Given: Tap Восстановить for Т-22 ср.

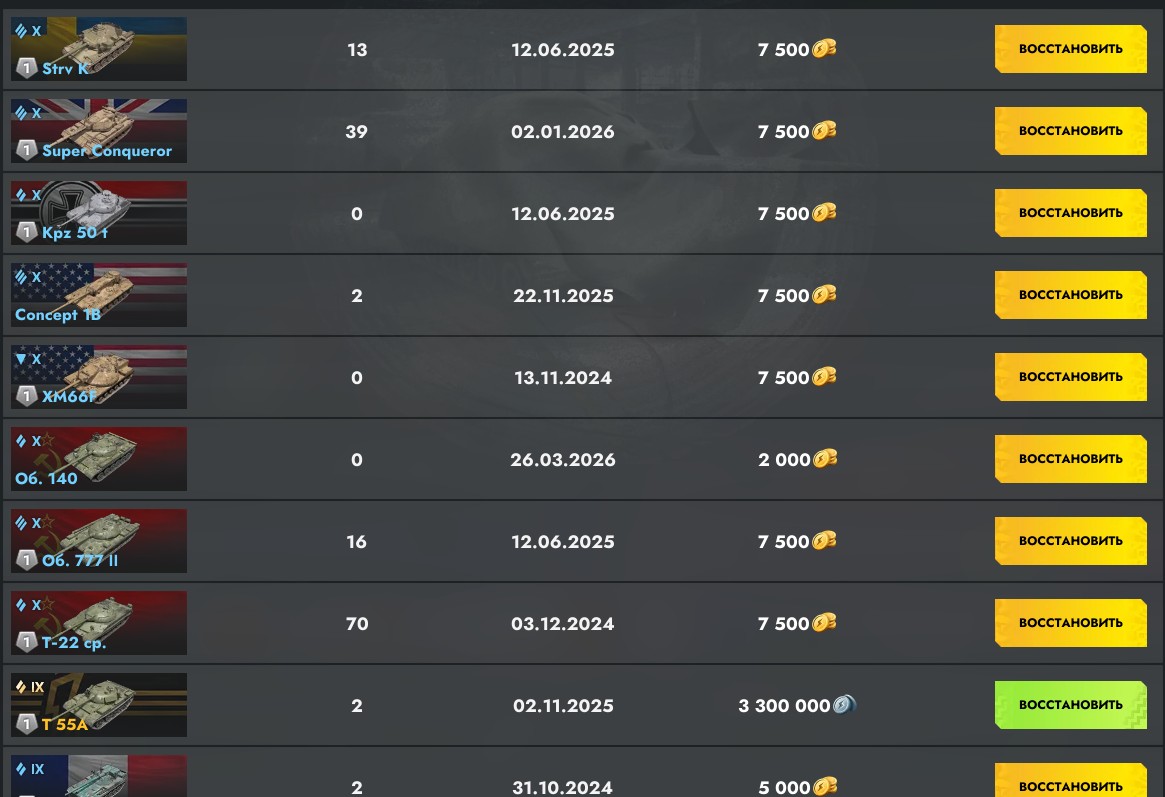Looking at the screenshot, I should [x=1070, y=623].
